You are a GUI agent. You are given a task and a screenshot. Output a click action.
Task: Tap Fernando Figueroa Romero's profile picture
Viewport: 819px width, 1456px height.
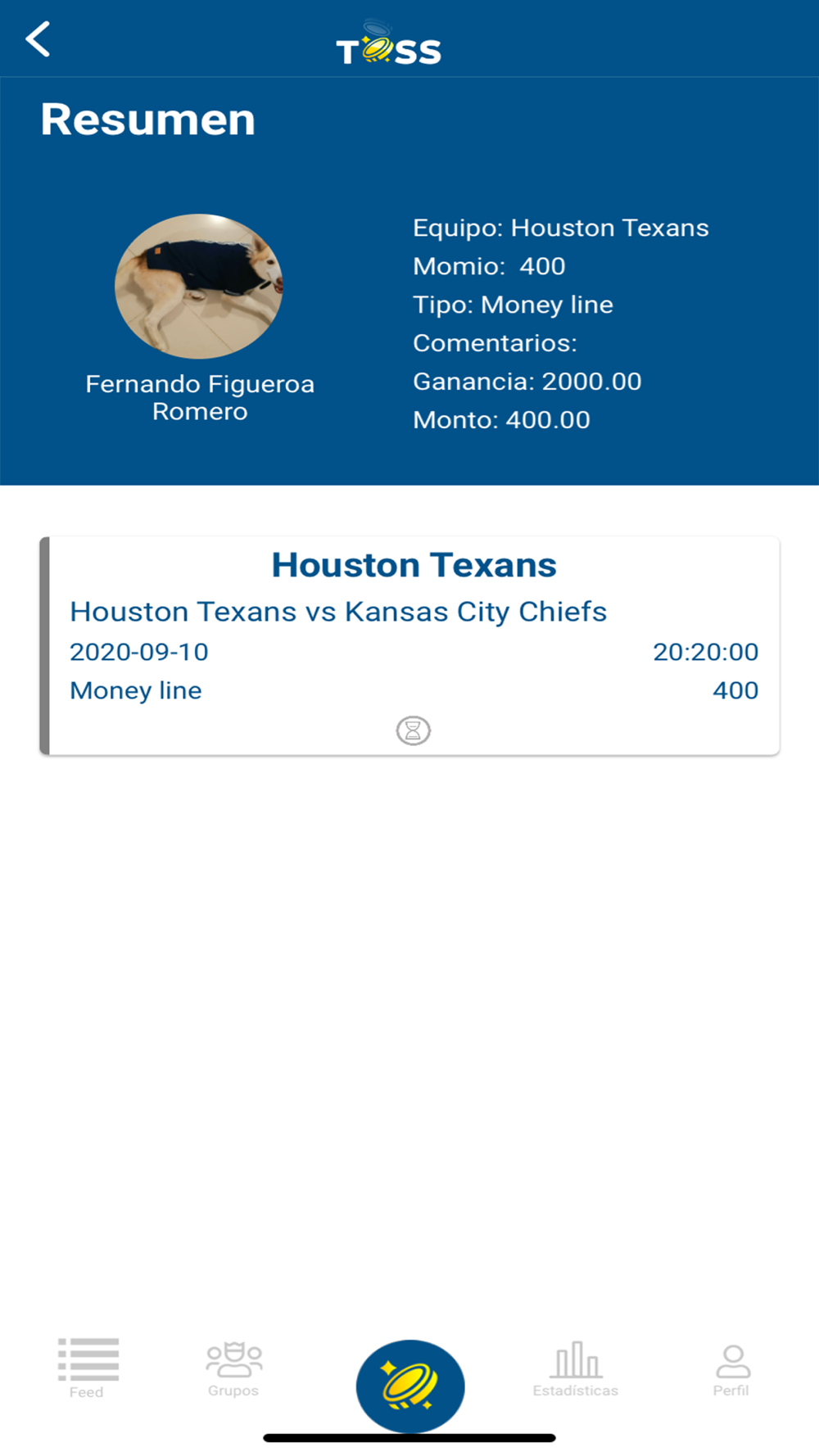point(199,286)
